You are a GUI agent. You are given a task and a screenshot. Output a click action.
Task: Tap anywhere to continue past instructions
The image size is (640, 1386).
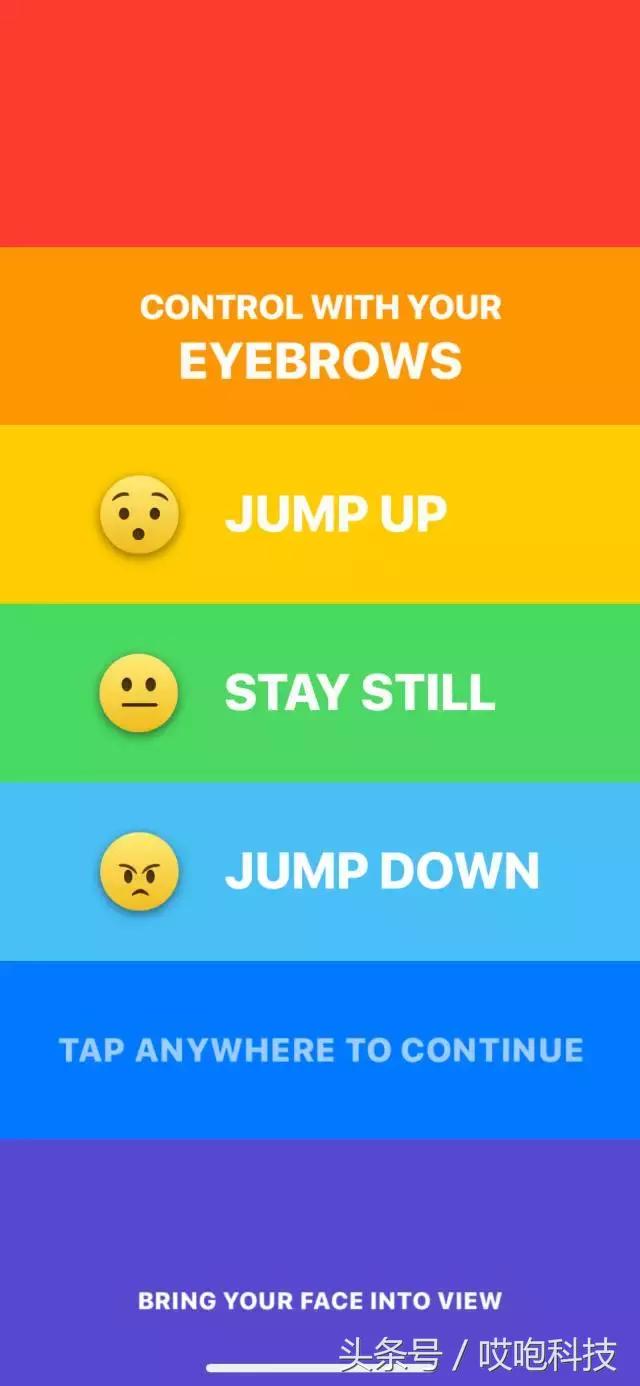tap(320, 1050)
